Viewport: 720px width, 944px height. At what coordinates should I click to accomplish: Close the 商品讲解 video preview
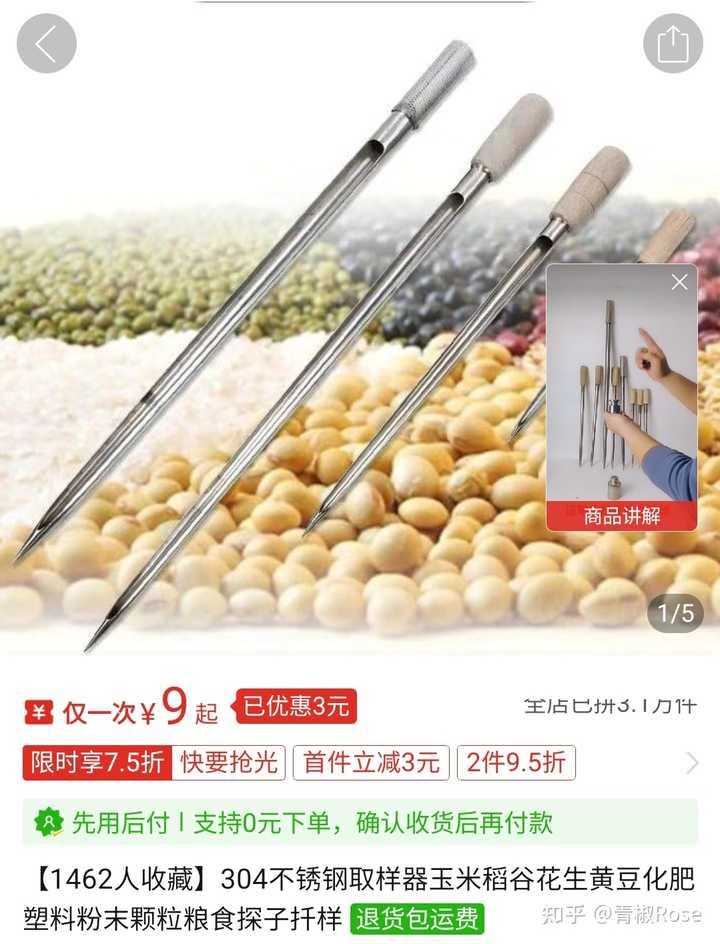tap(679, 283)
